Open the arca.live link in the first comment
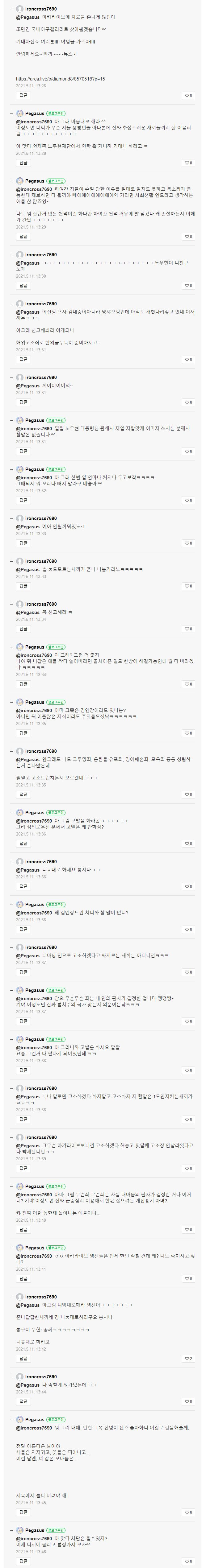Screen dimensions: 202x1568 pos(60,79)
